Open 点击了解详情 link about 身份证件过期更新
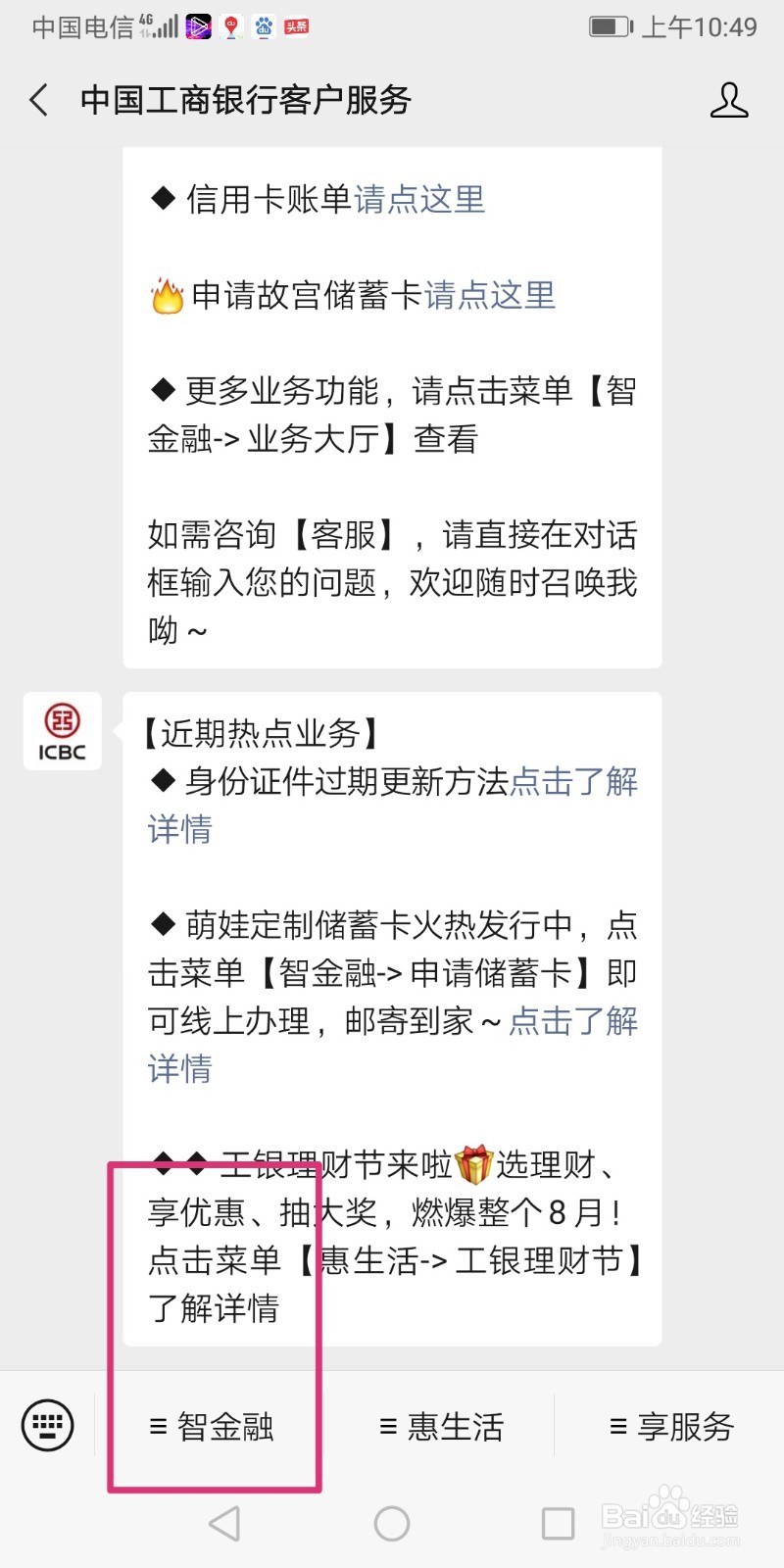 click(x=573, y=781)
